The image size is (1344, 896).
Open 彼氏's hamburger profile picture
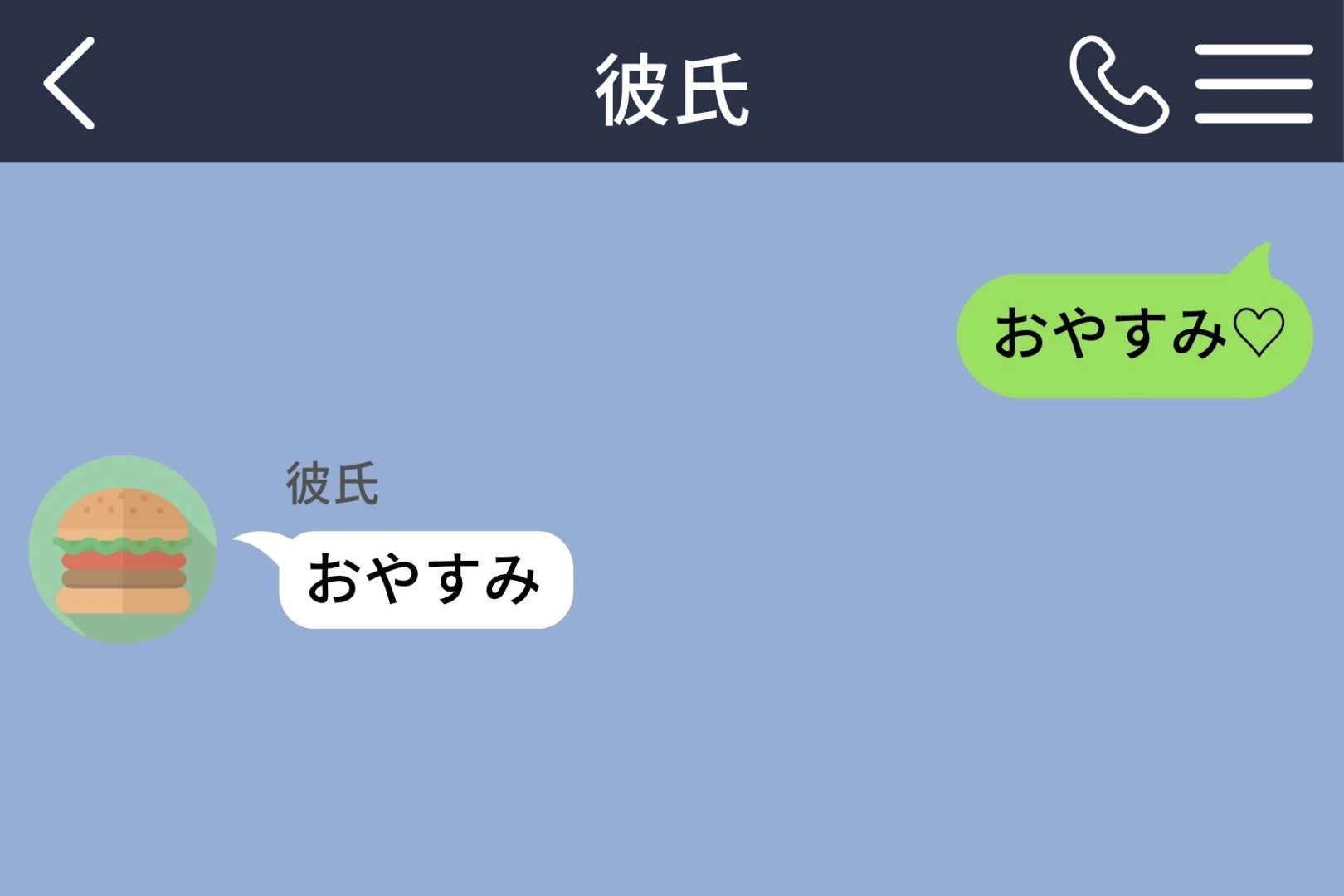[123, 550]
